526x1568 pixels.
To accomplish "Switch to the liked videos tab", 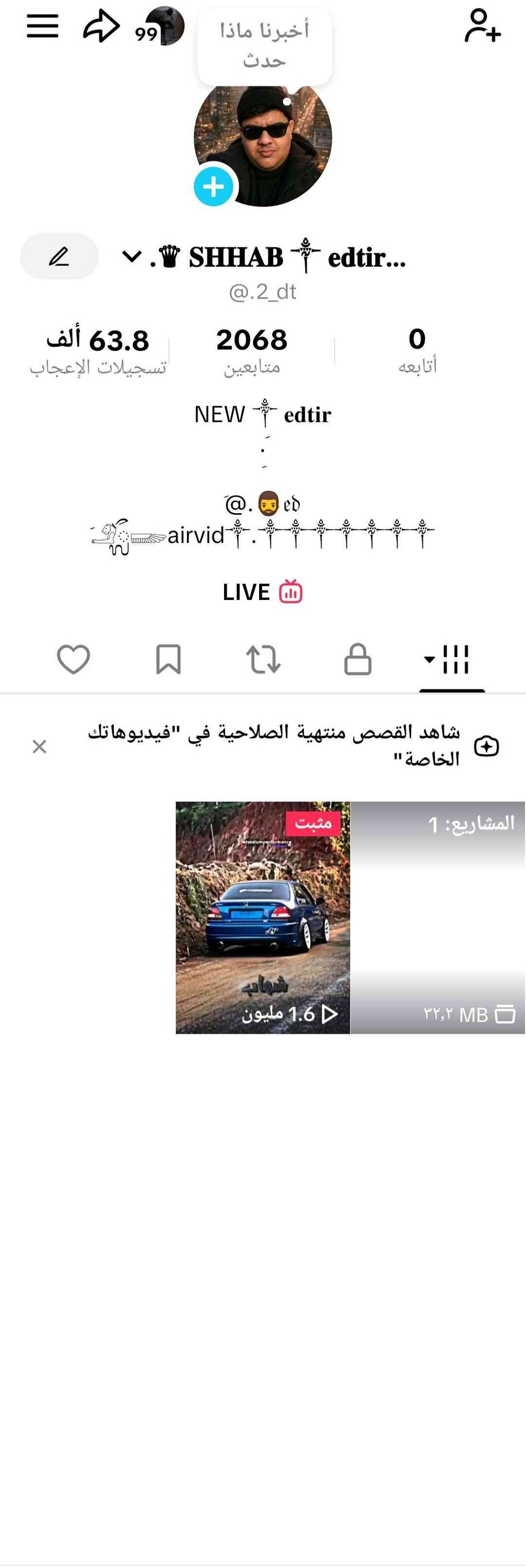I will coord(74,659).
